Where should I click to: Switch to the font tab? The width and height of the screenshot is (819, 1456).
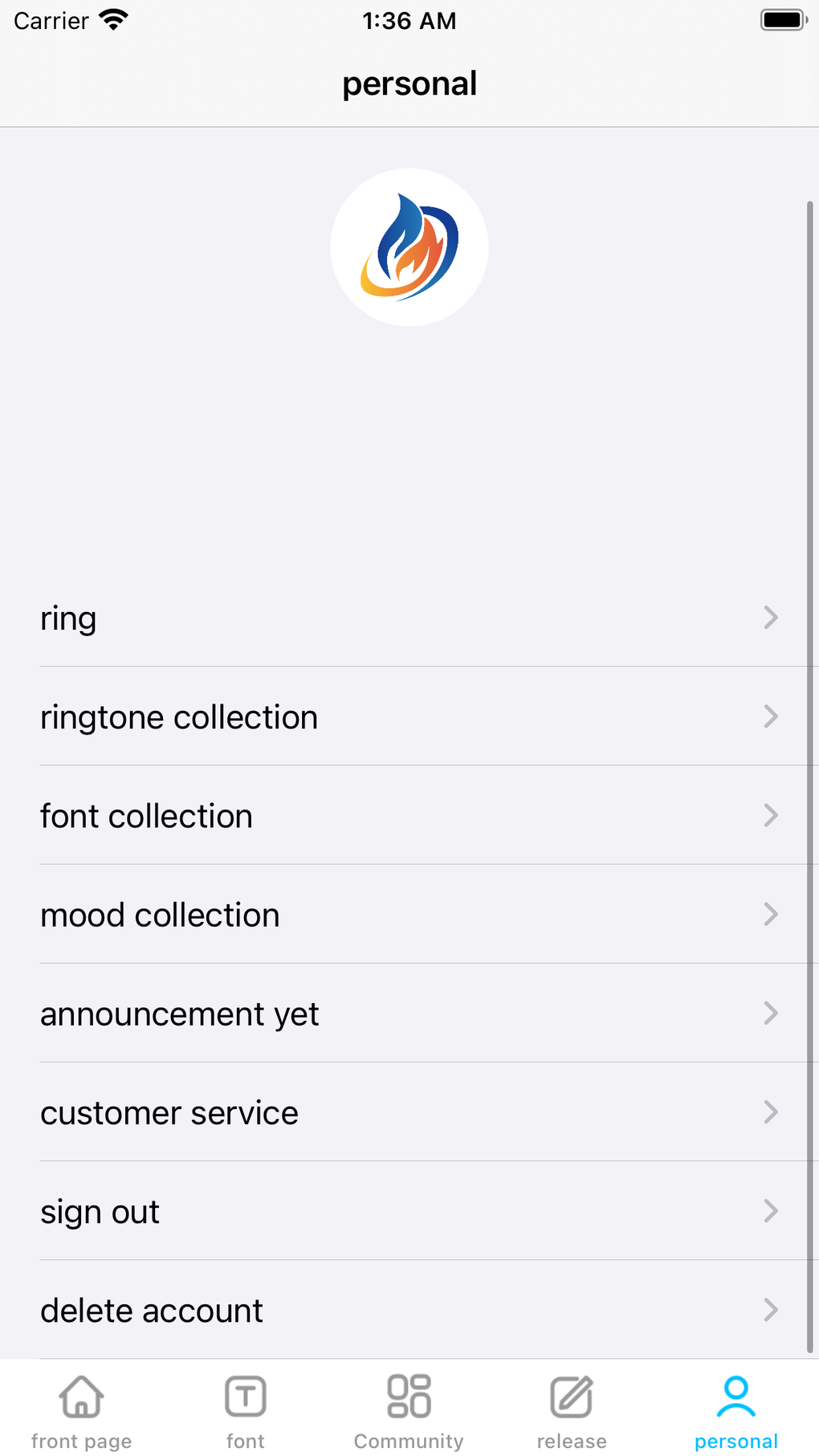point(245,1411)
